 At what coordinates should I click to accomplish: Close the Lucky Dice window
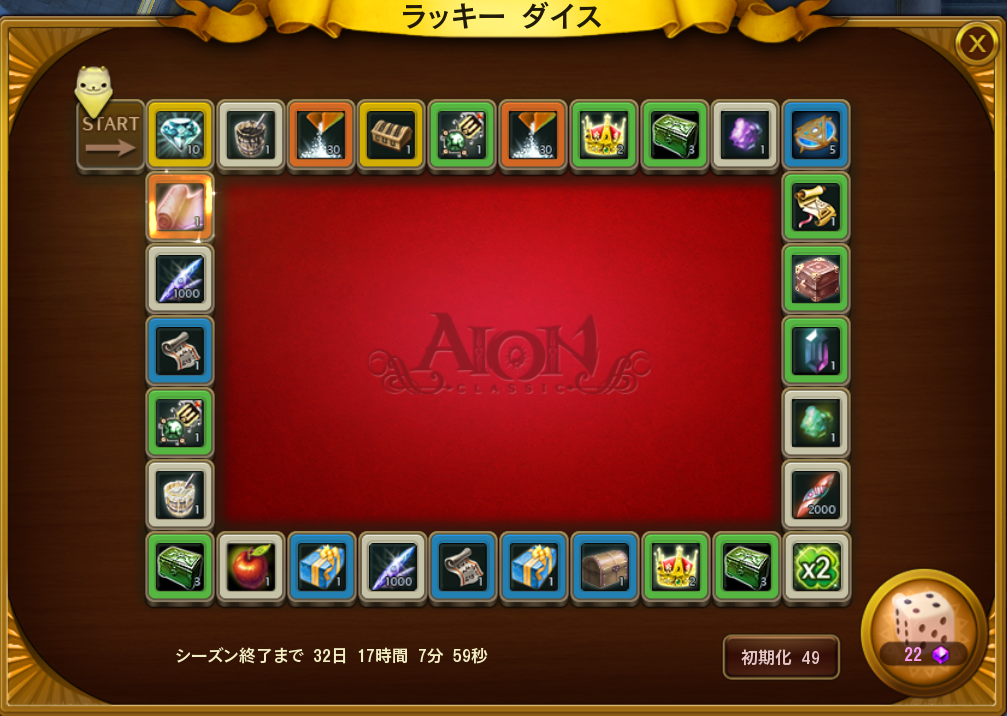click(x=973, y=44)
